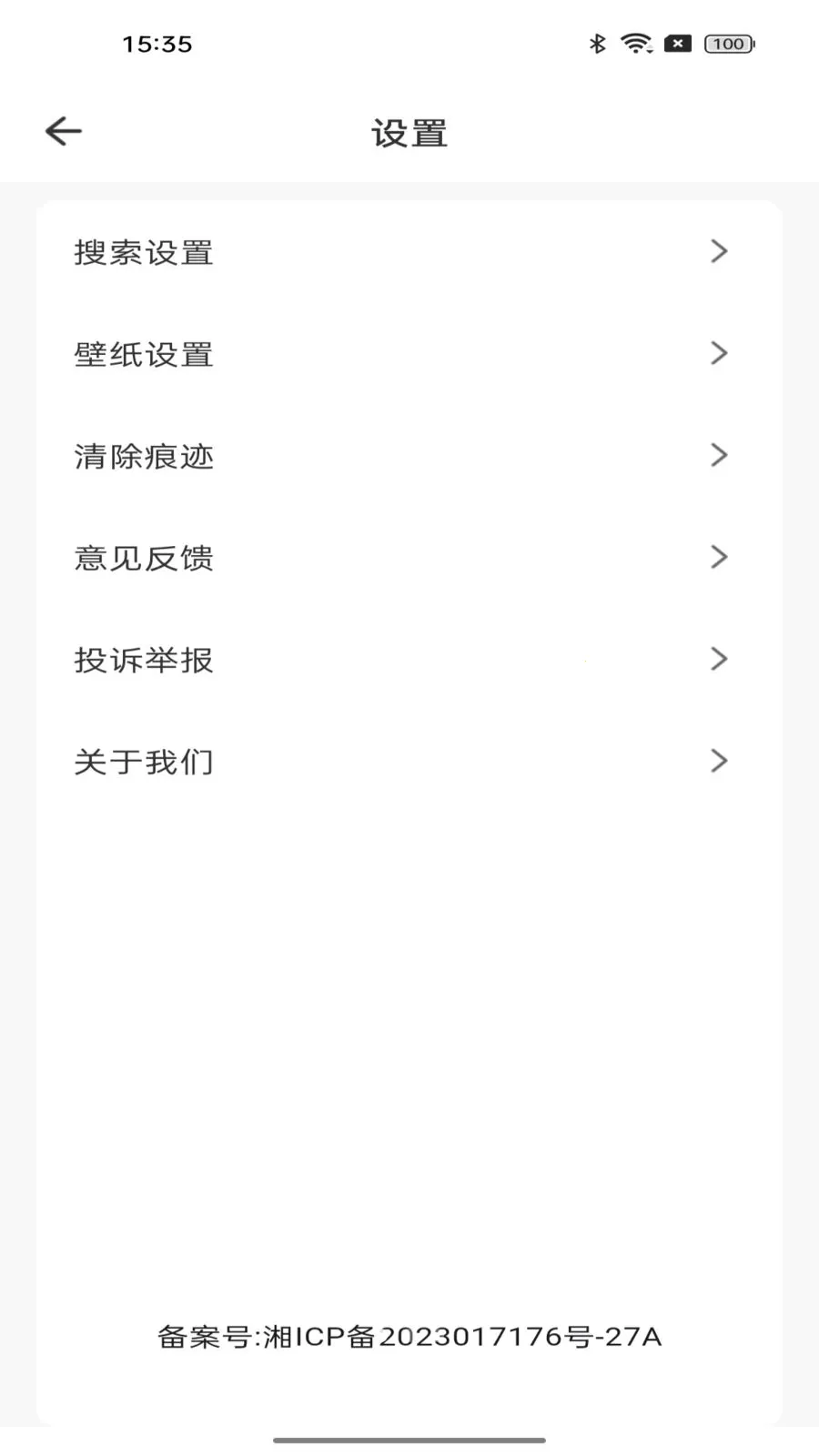Select 清除痕迹 to clear traces
Viewport: 819px width, 1456px height.
(x=409, y=456)
